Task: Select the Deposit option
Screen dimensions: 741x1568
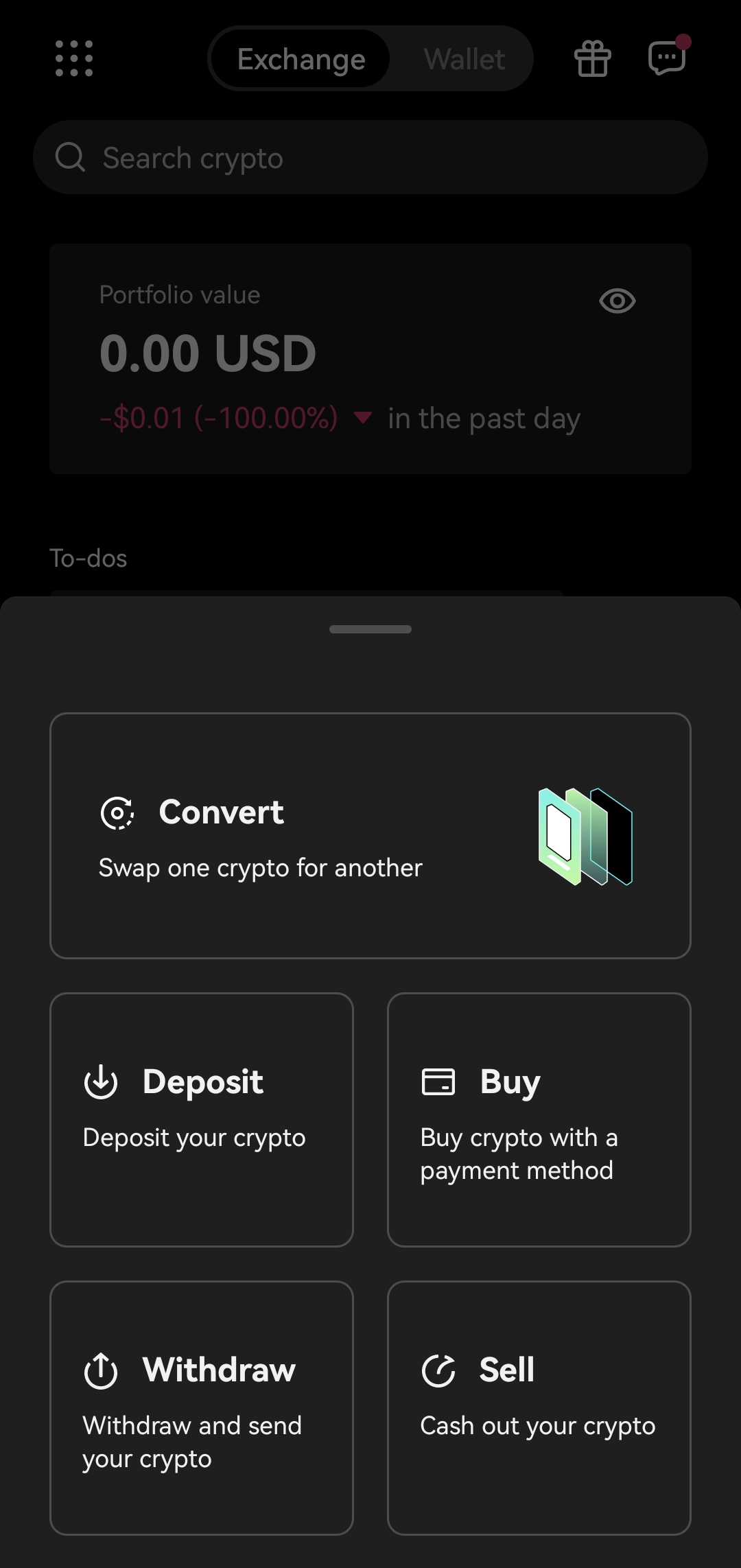Action: tap(201, 1119)
